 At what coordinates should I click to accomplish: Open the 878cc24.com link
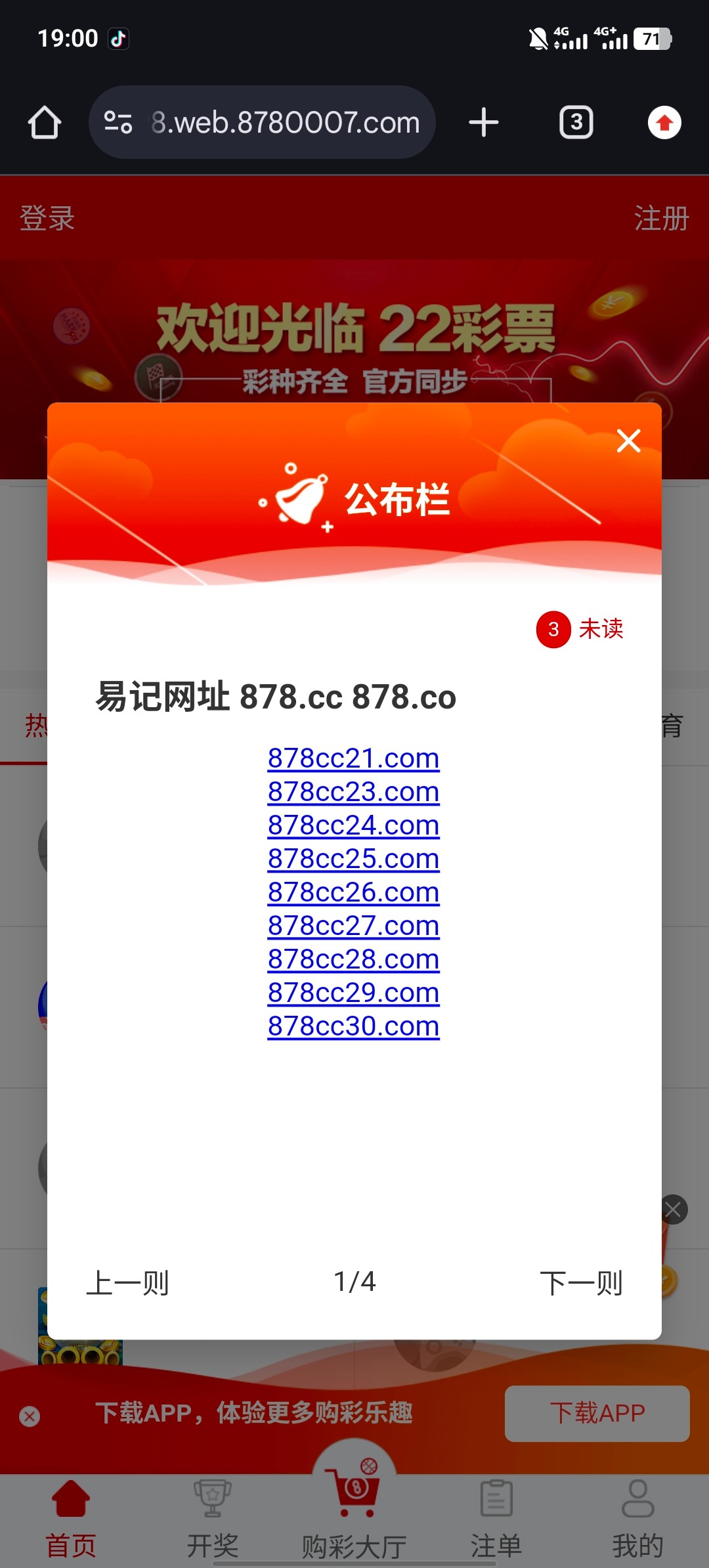point(353,825)
